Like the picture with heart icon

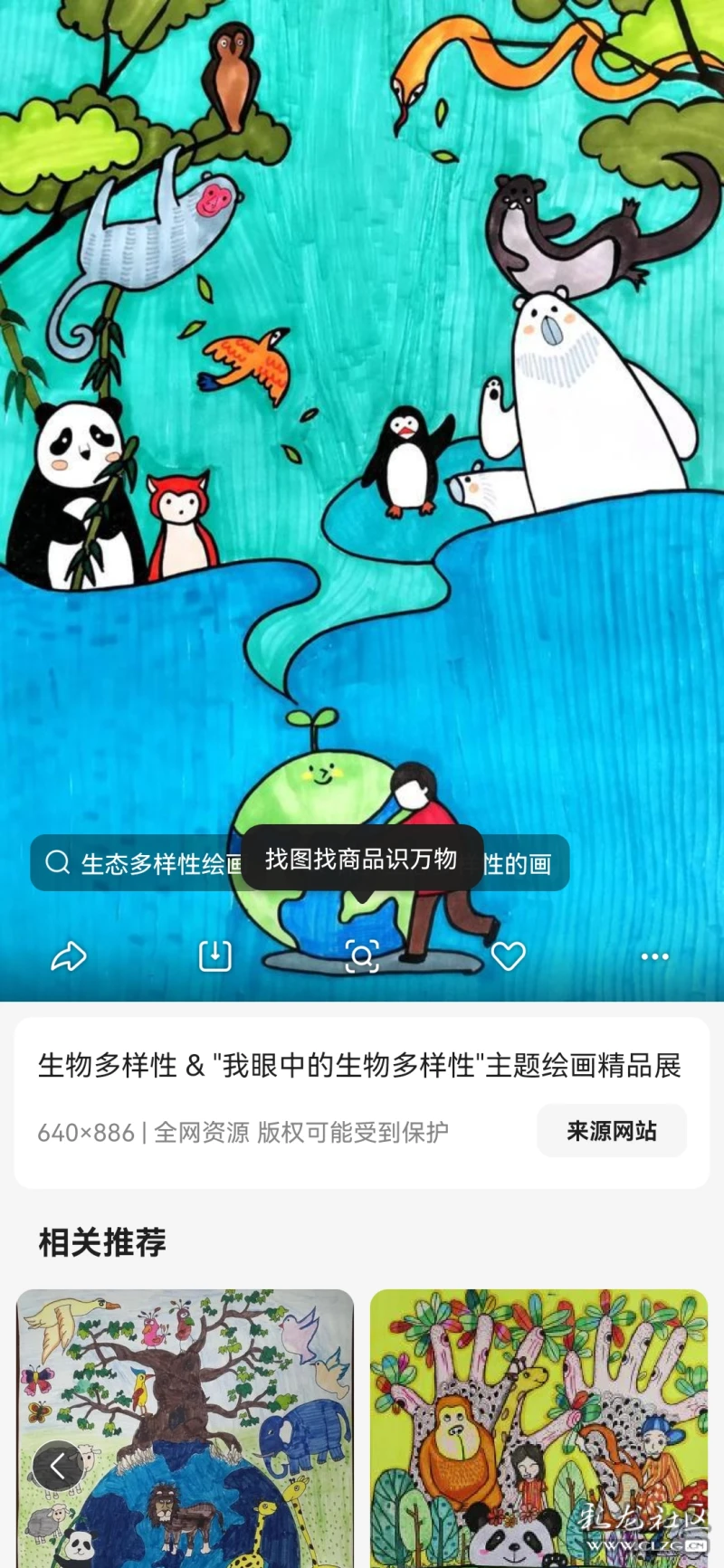click(x=509, y=956)
